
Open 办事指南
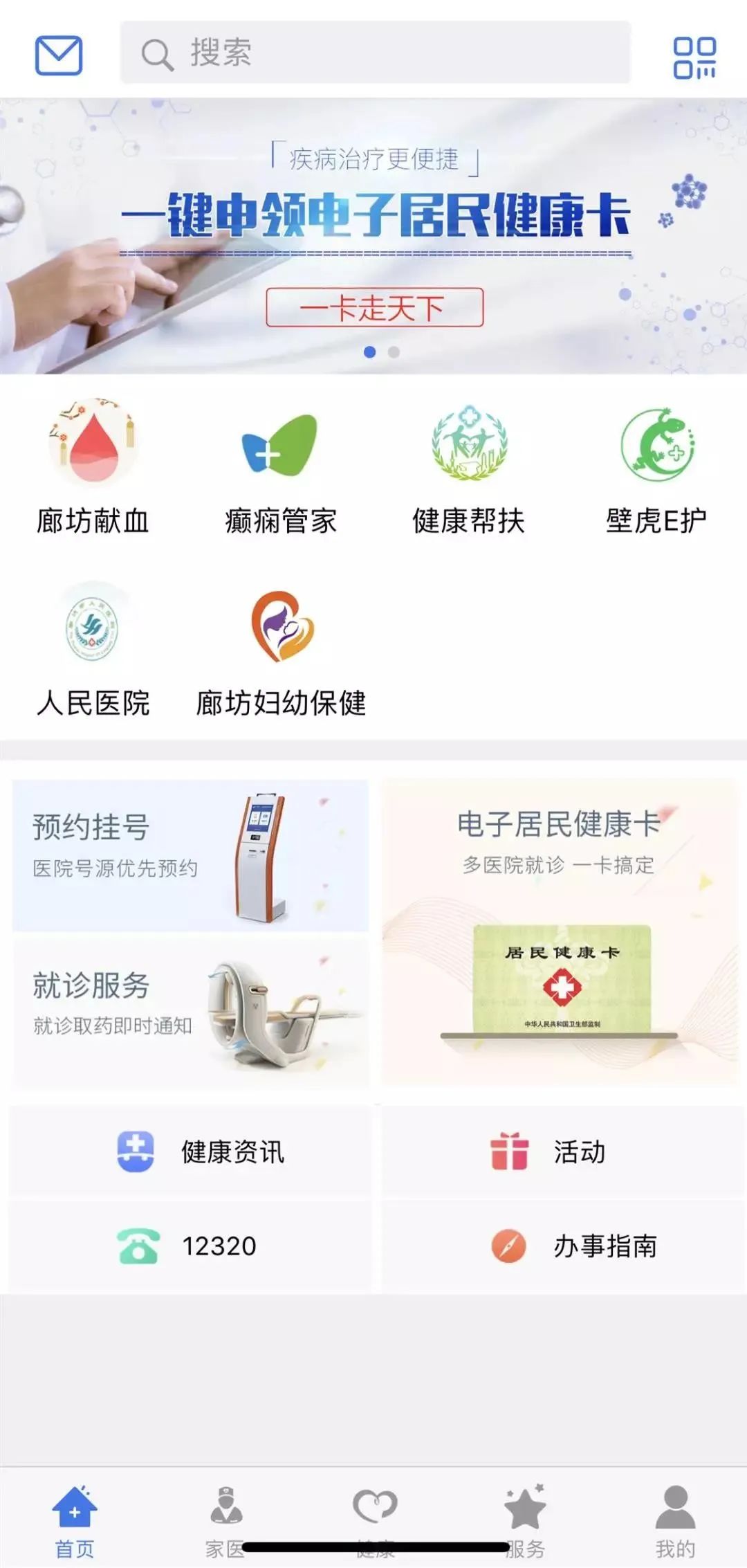click(x=574, y=1246)
